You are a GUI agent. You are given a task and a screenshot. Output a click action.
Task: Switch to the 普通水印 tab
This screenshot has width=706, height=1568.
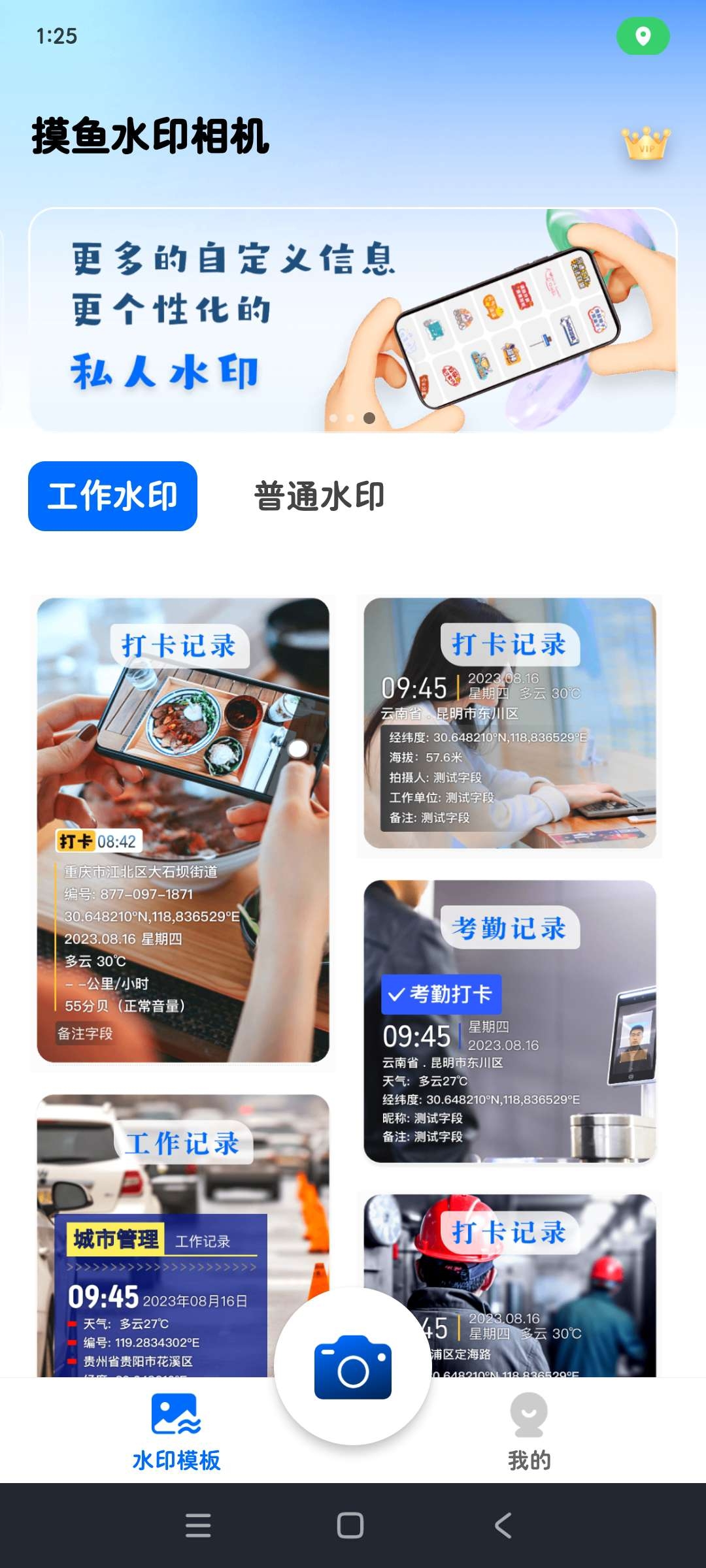pyautogui.click(x=319, y=496)
